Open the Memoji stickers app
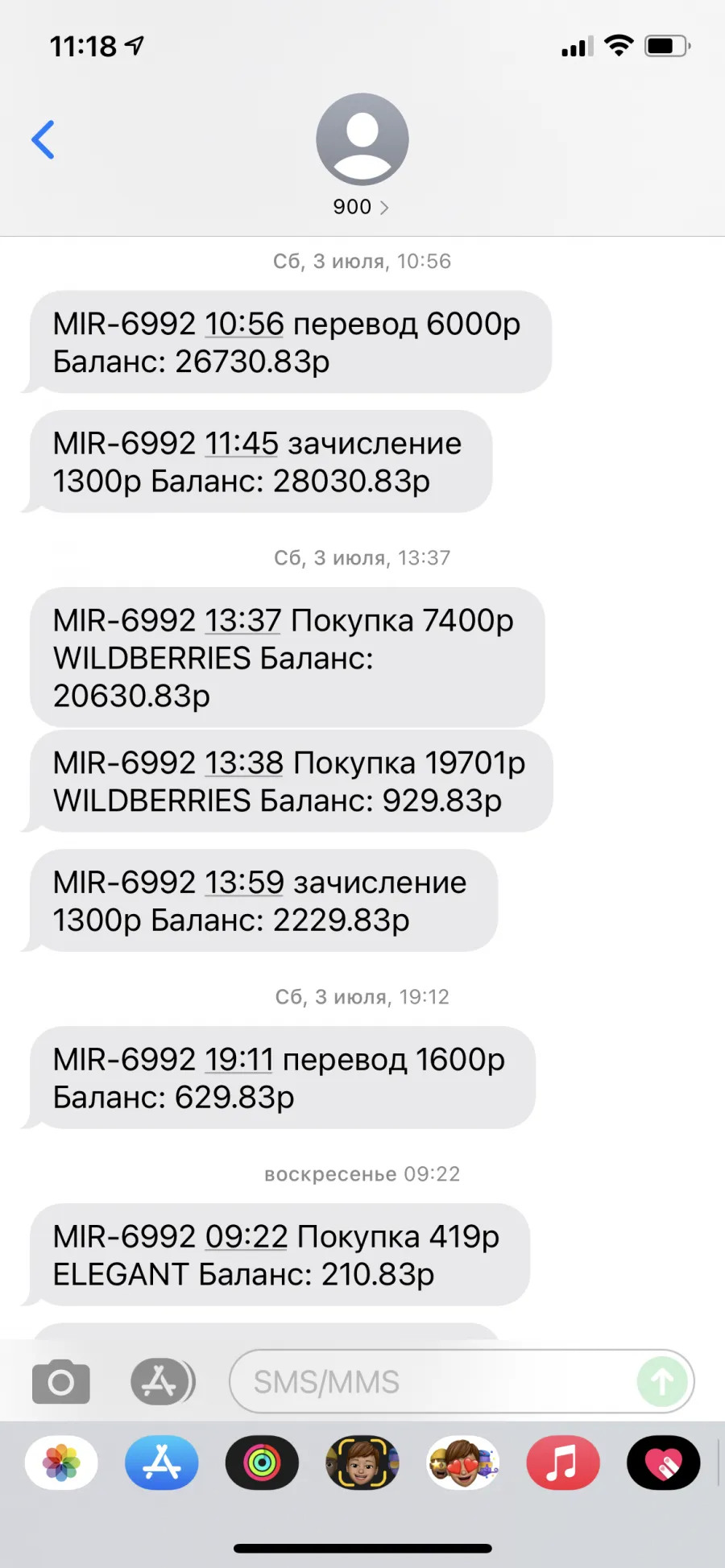This screenshot has width=725, height=1568. (462, 1463)
